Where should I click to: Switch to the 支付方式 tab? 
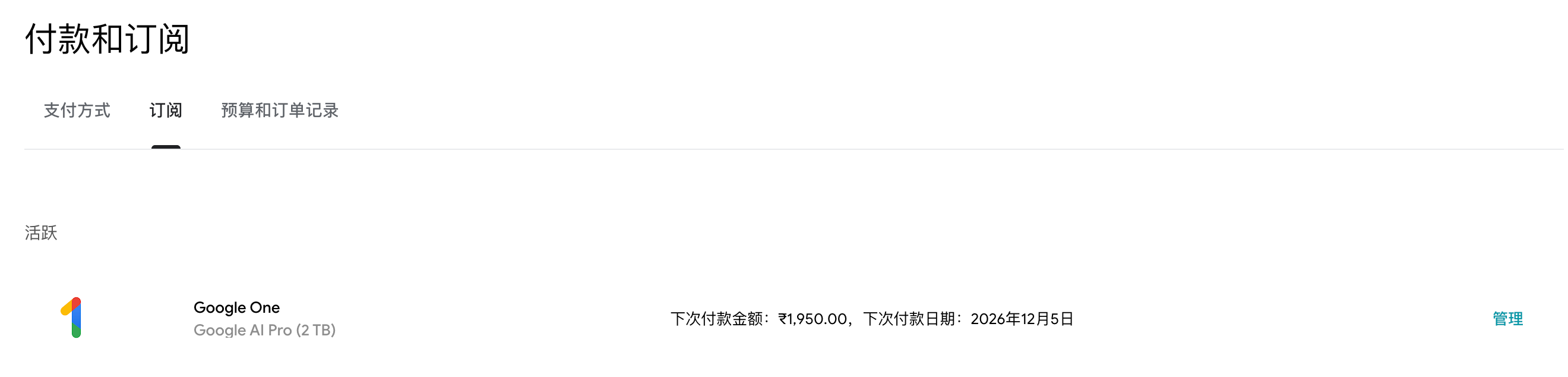click(77, 110)
